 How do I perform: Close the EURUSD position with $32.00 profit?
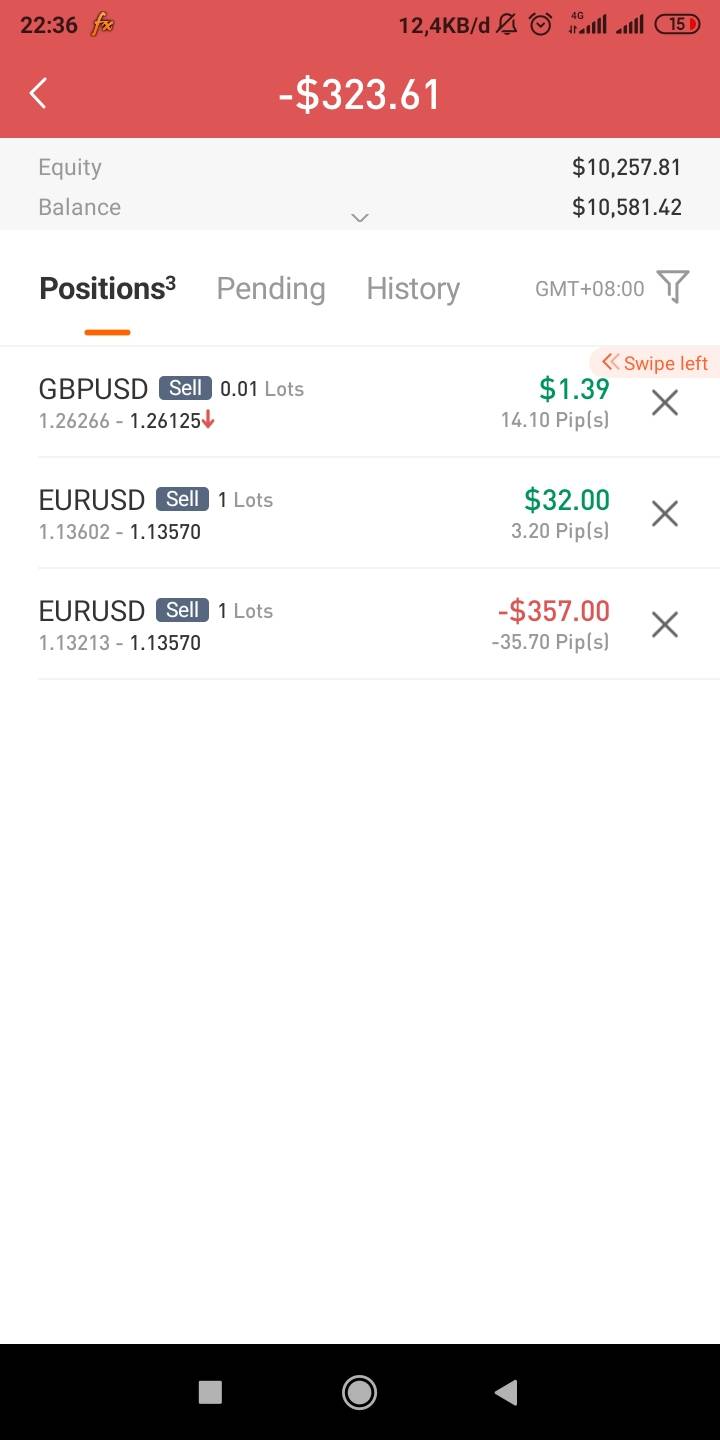(665, 514)
